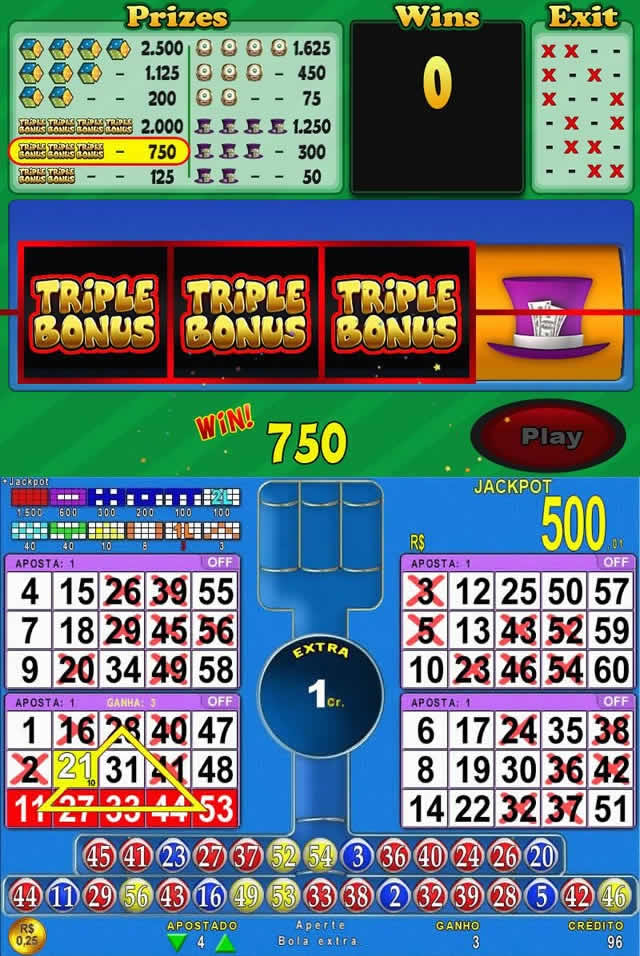Tap the Exit label at top right
This screenshot has width=640, height=956.
coord(582,16)
